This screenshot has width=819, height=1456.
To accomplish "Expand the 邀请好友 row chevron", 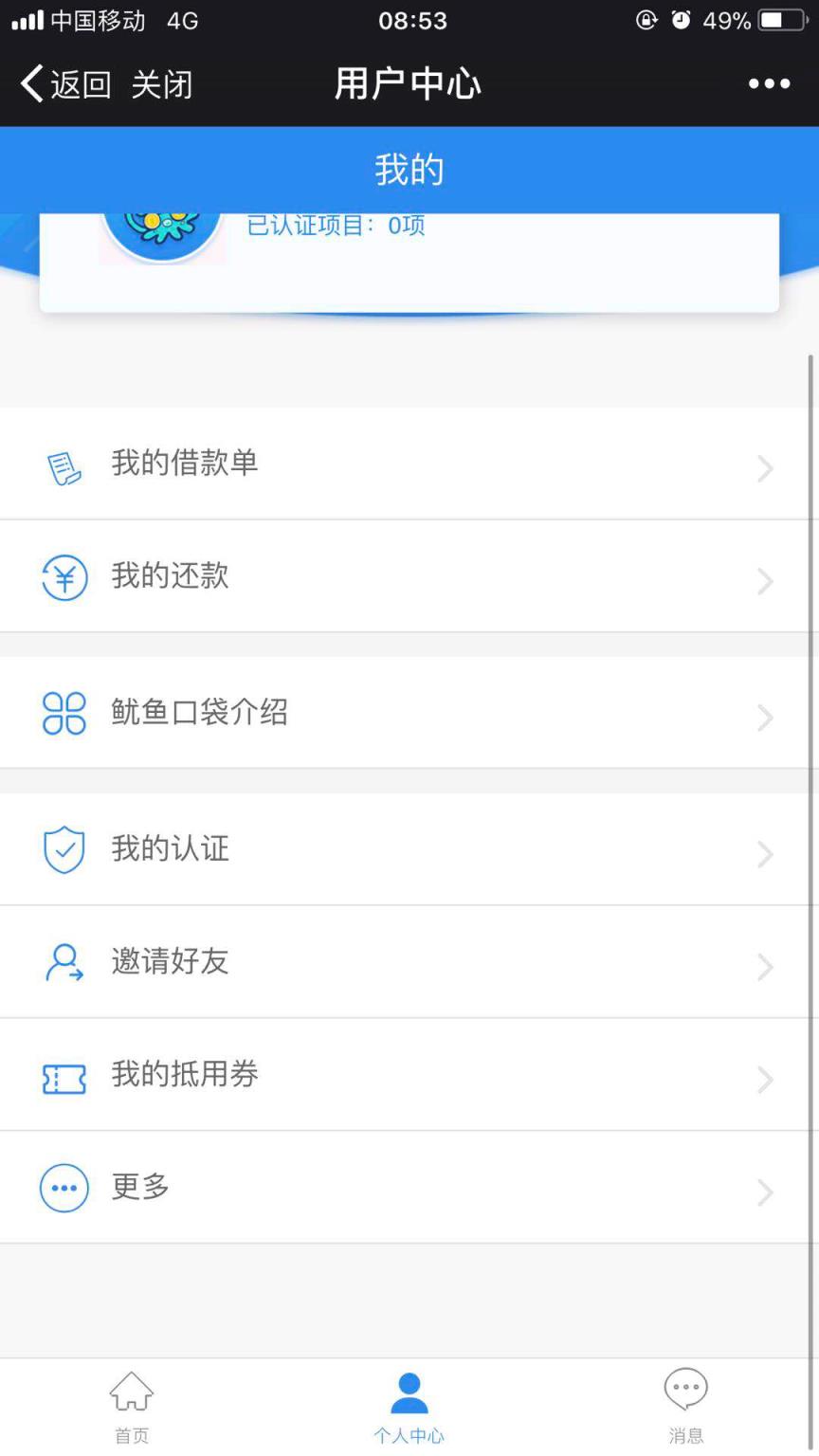I will 766,966.
